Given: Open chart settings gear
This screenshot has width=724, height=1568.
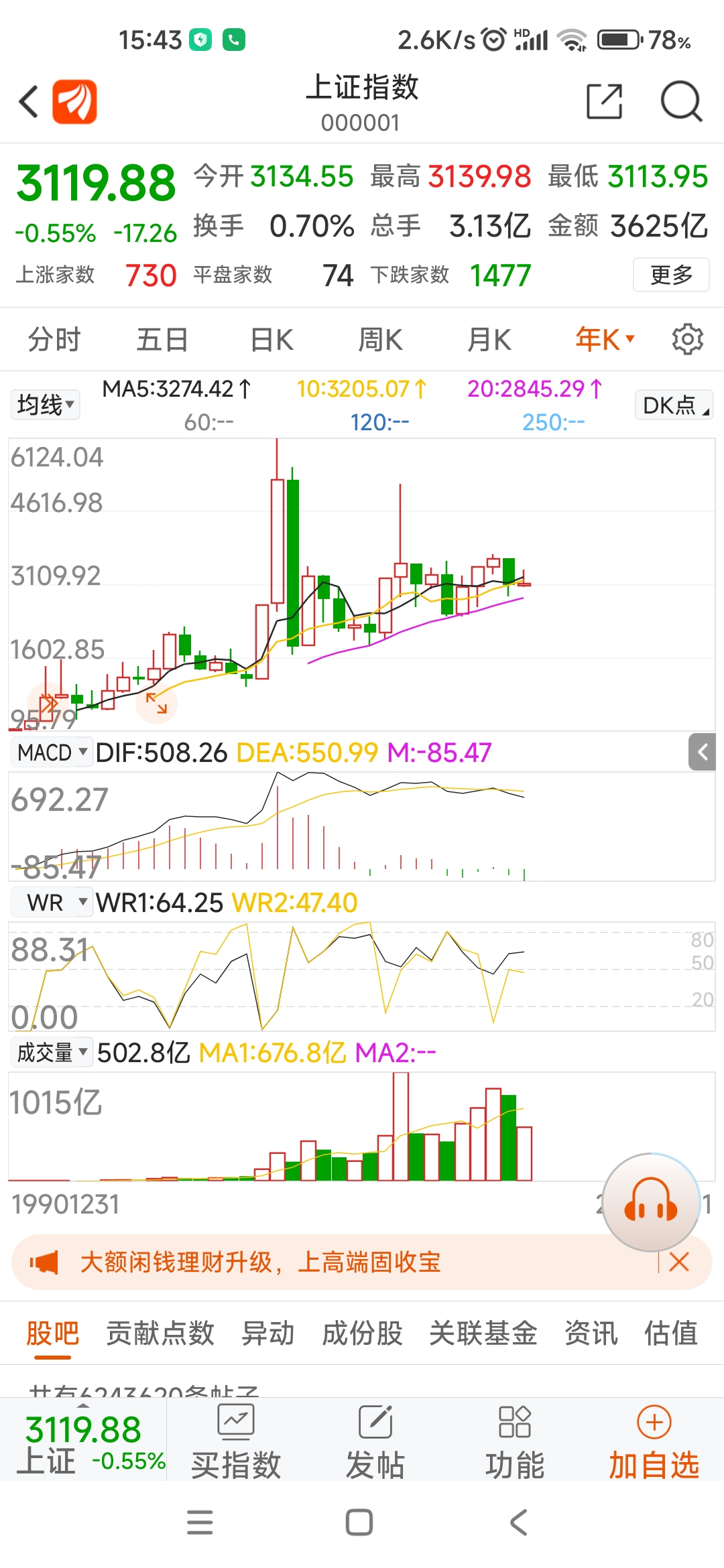Looking at the screenshot, I should [x=687, y=339].
